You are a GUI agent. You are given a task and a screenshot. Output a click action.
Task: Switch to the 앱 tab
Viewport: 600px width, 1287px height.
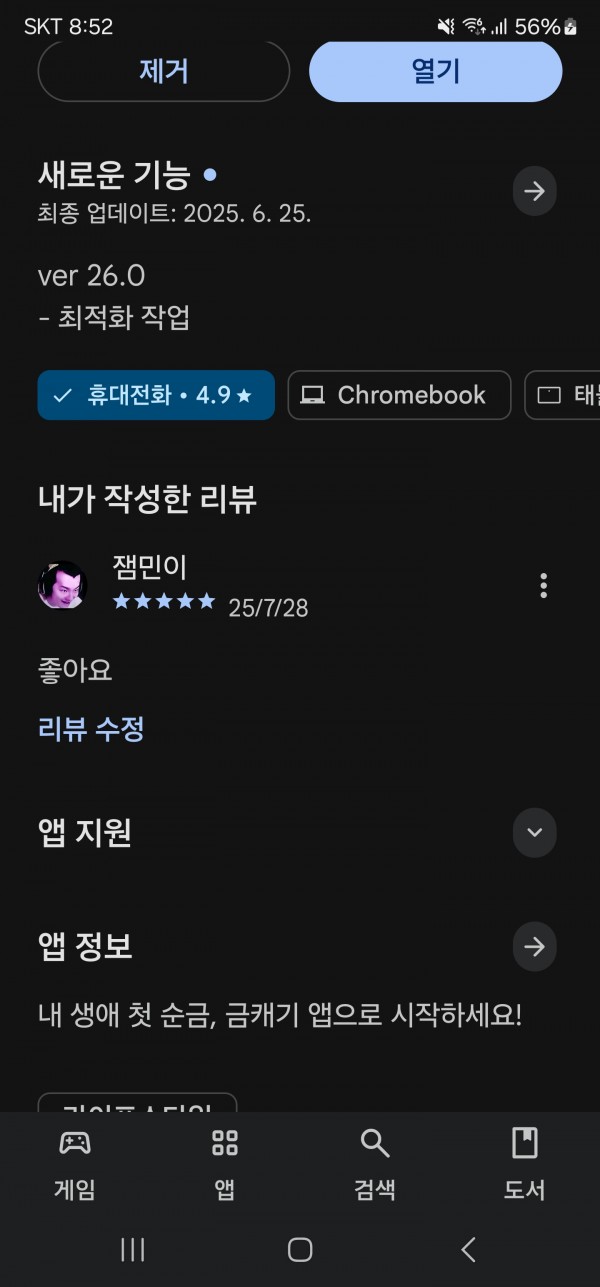225,1164
